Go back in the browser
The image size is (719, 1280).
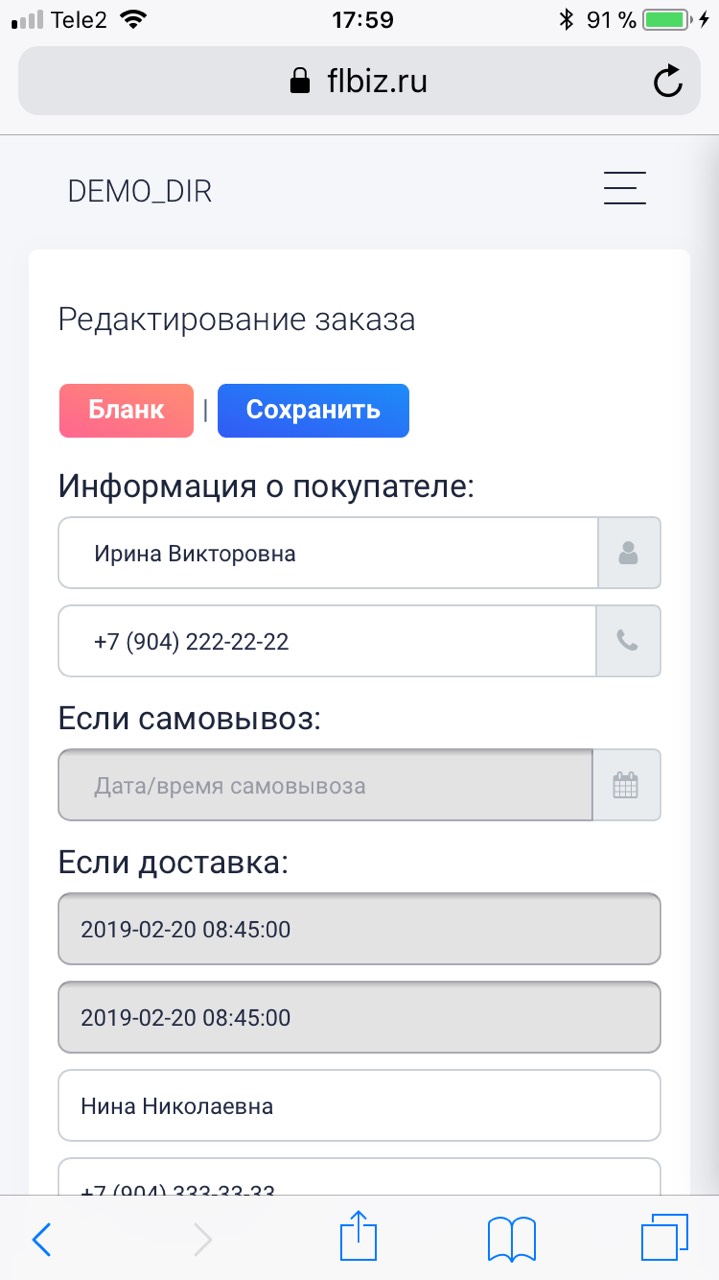41,1240
